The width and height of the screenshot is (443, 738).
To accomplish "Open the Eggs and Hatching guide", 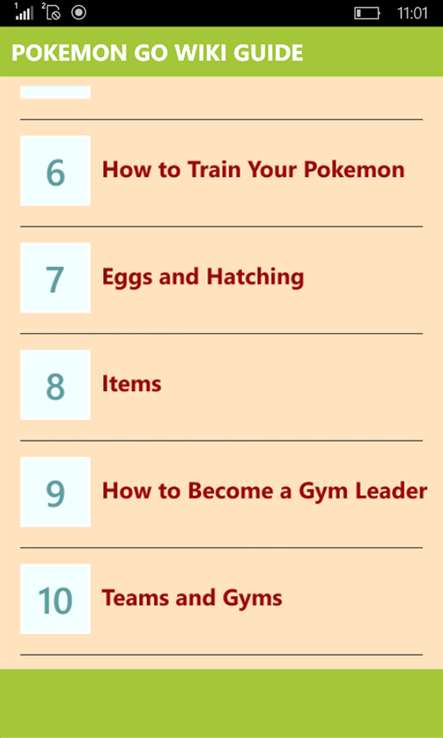I will tap(221, 278).
